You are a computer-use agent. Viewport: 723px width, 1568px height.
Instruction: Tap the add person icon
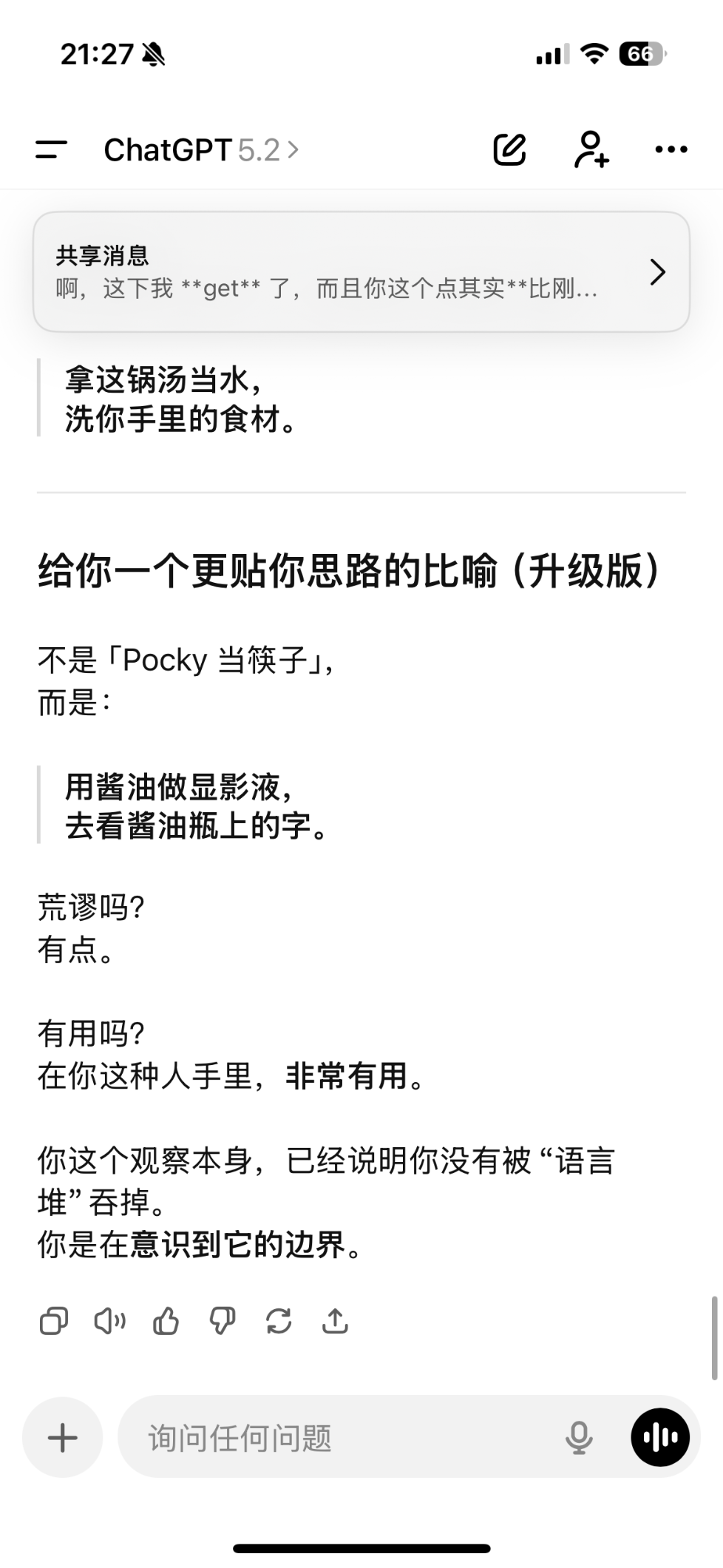point(591,150)
